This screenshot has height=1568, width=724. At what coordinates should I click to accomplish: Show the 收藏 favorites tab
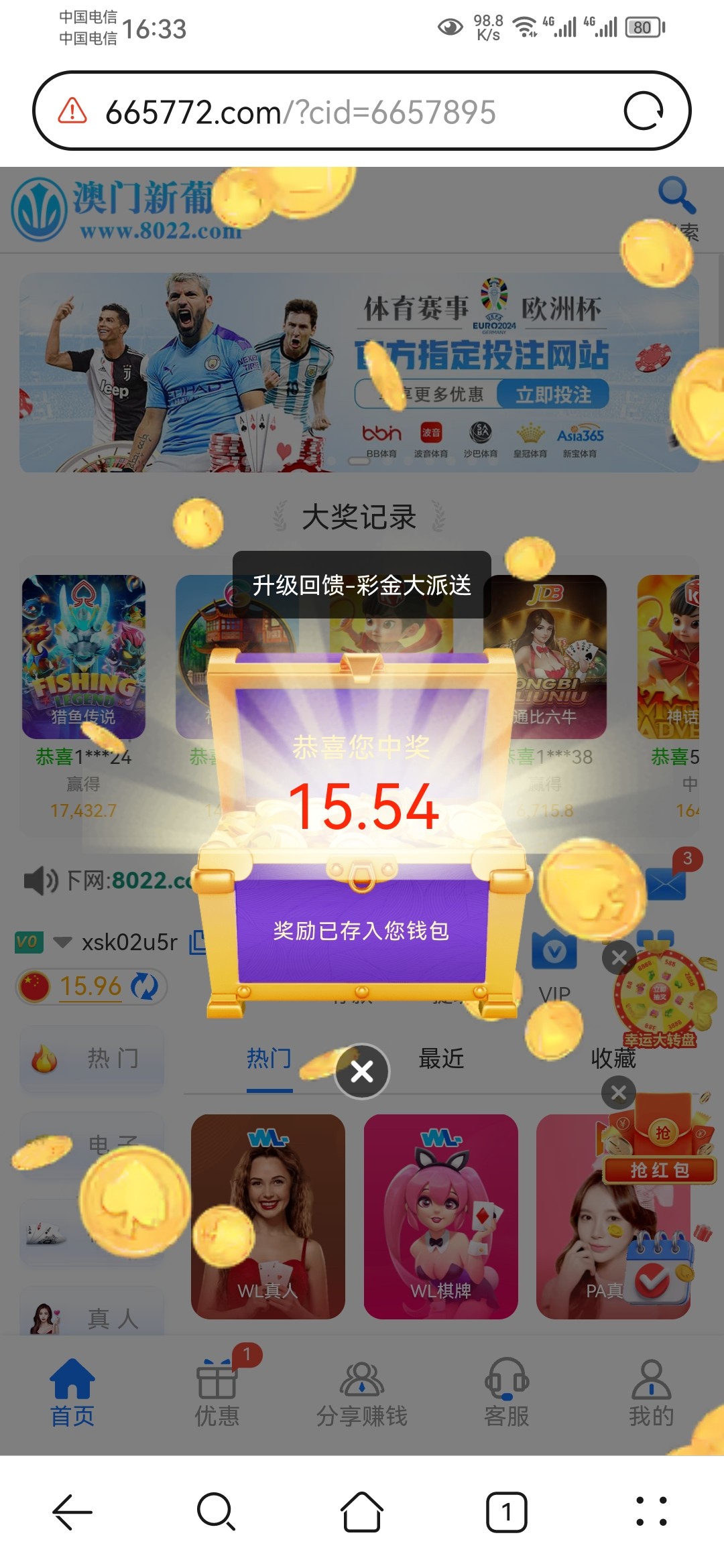tap(613, 1059)
